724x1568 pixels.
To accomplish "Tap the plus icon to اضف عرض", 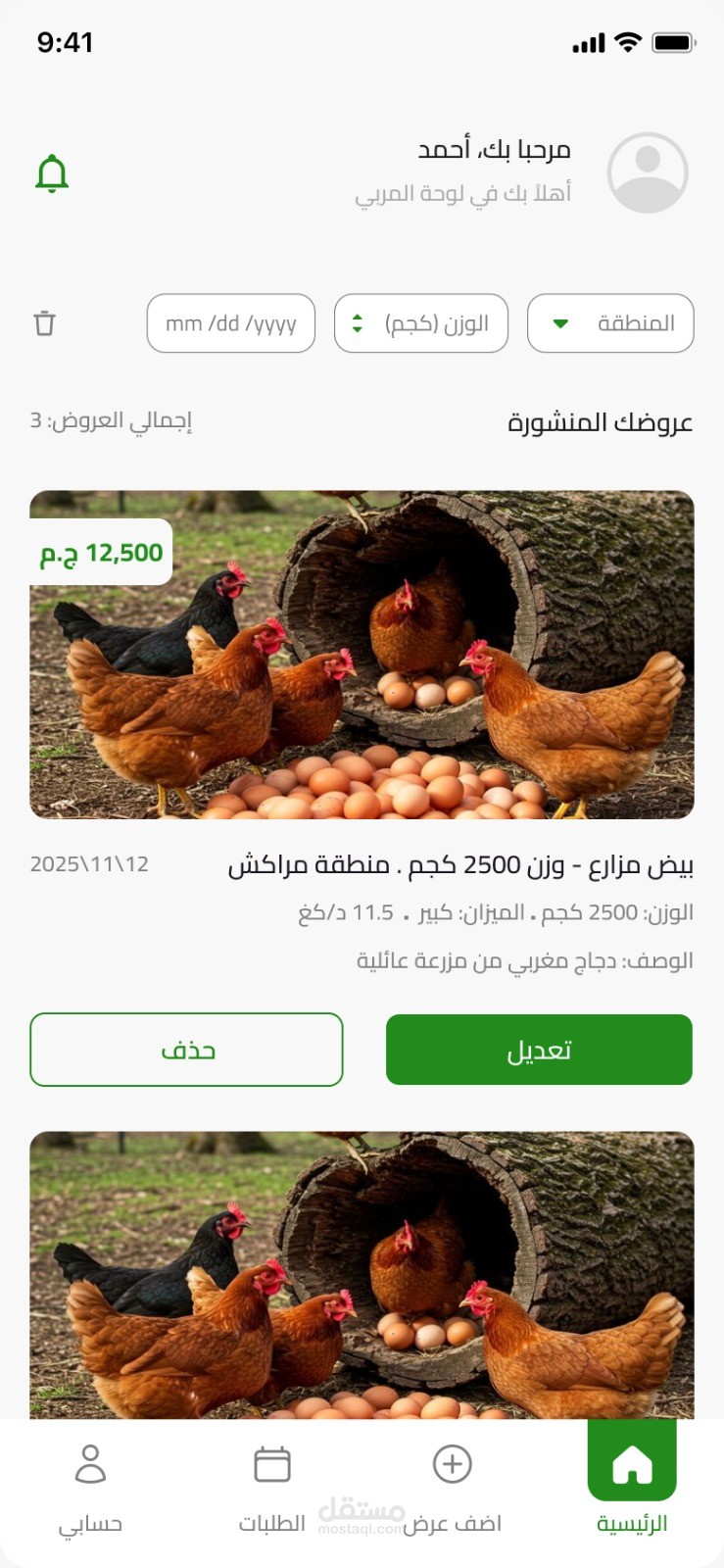I will [x=451, y=1464].
